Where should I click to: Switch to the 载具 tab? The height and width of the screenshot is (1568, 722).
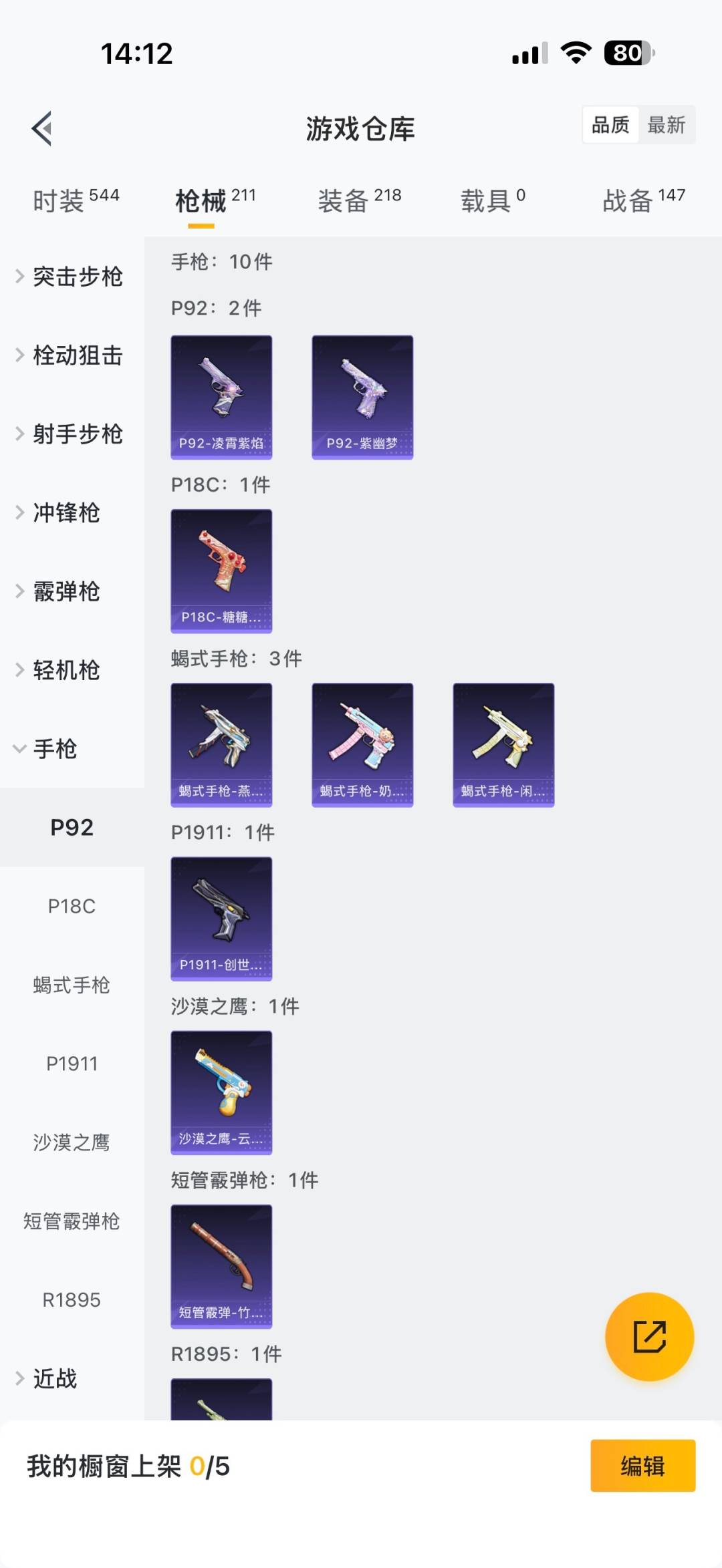pyautogui.click(x=493, y=200)
